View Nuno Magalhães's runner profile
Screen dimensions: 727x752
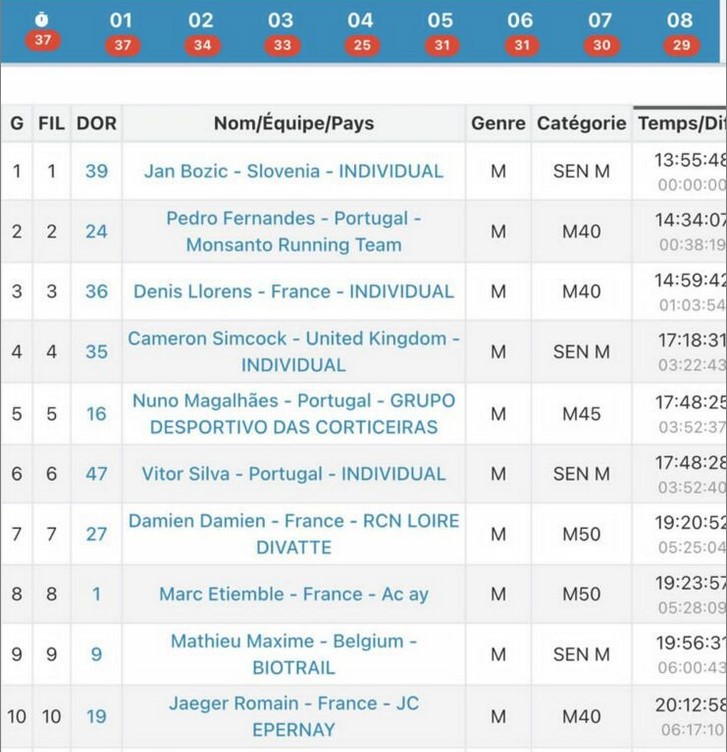click(x=293, y=413)
